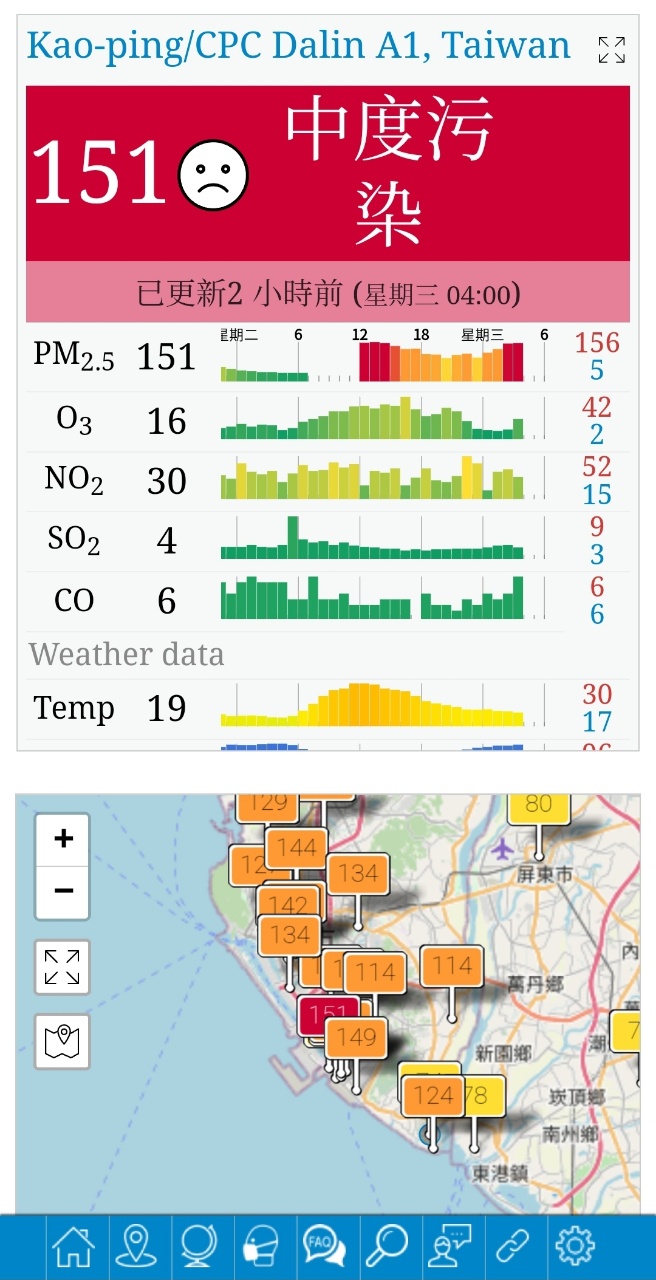Switch the map to fullscreen

tap(62, 967)
